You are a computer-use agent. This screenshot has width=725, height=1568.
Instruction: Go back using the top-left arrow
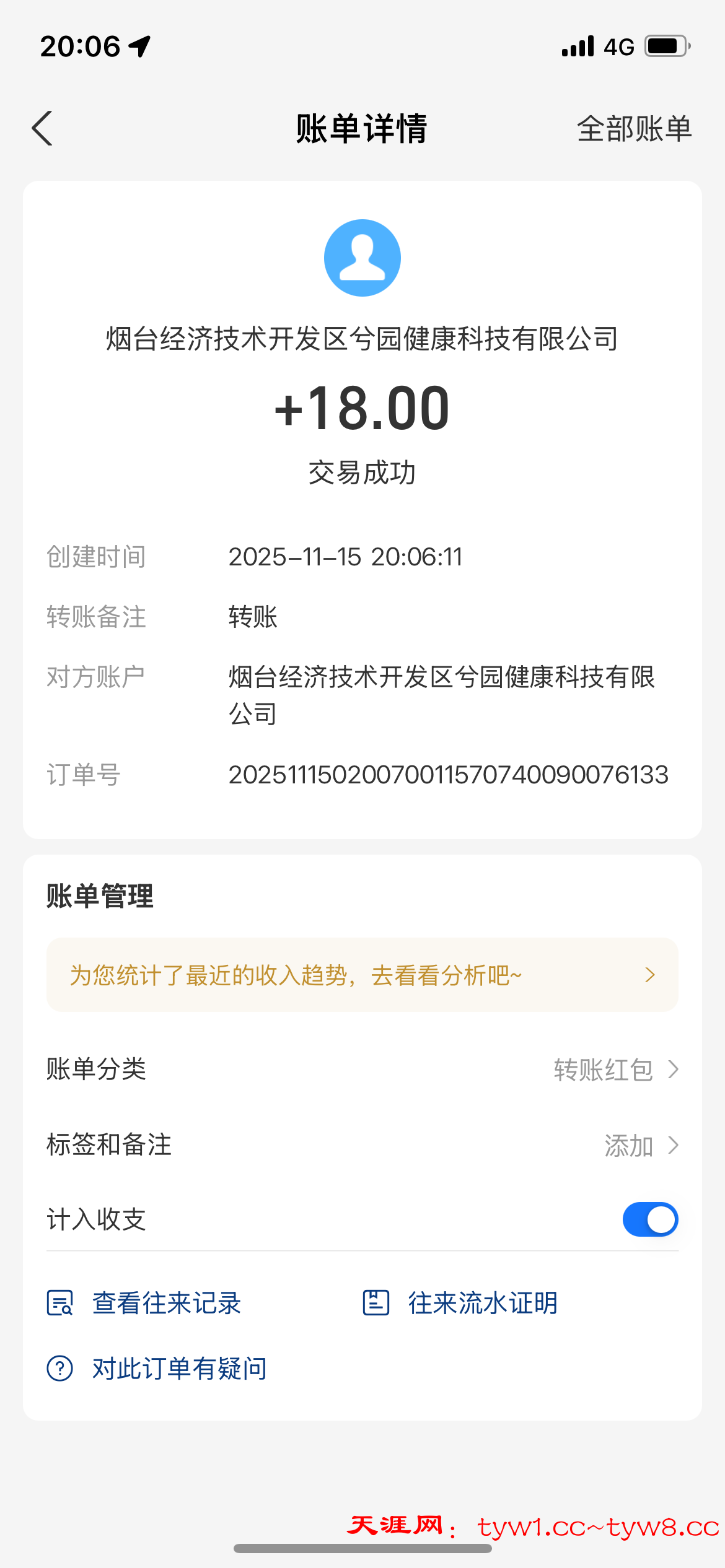tap(42, 129)
